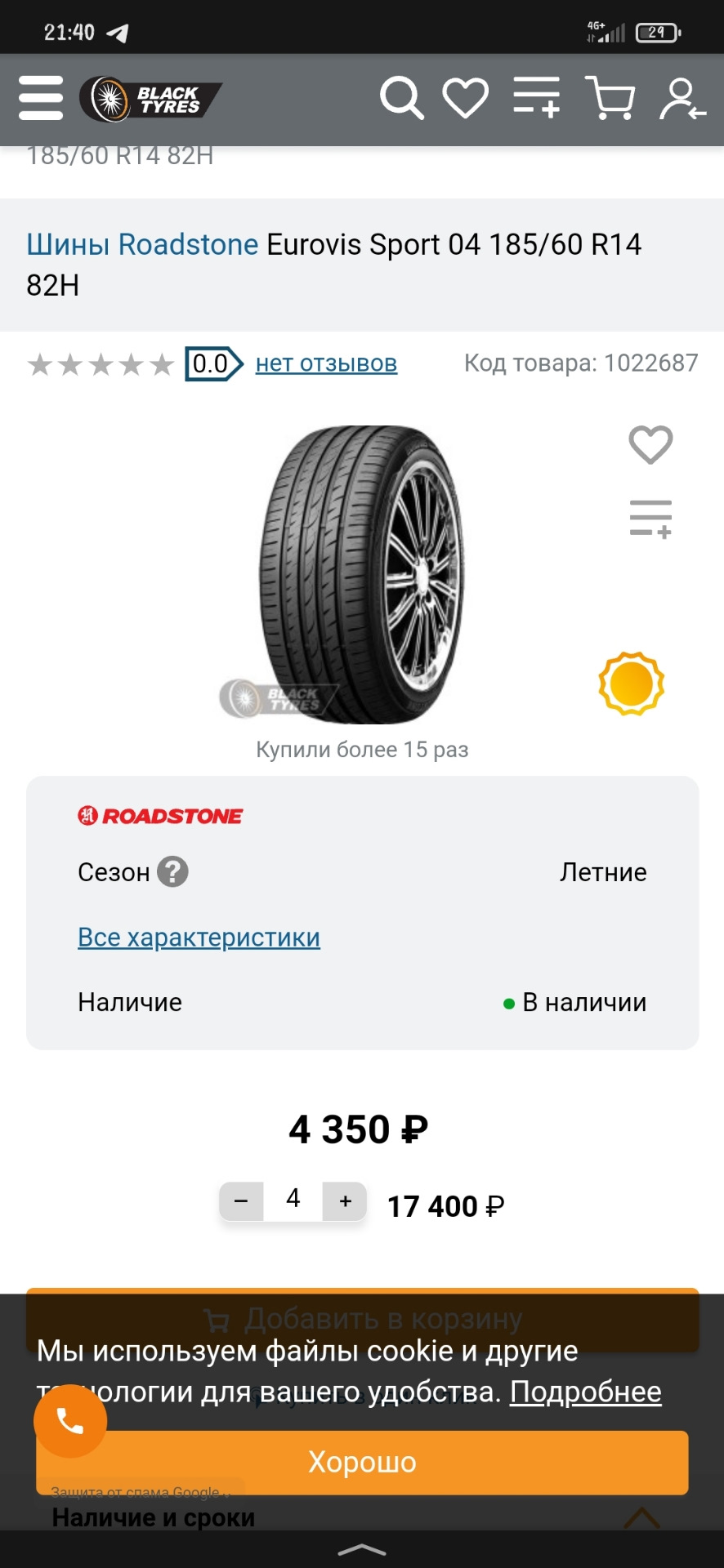The height and width of the screenshot is (1568, 724).
Task: Tap the orange phone call button
Action: pyautogui.click(x=70, y=1421)
